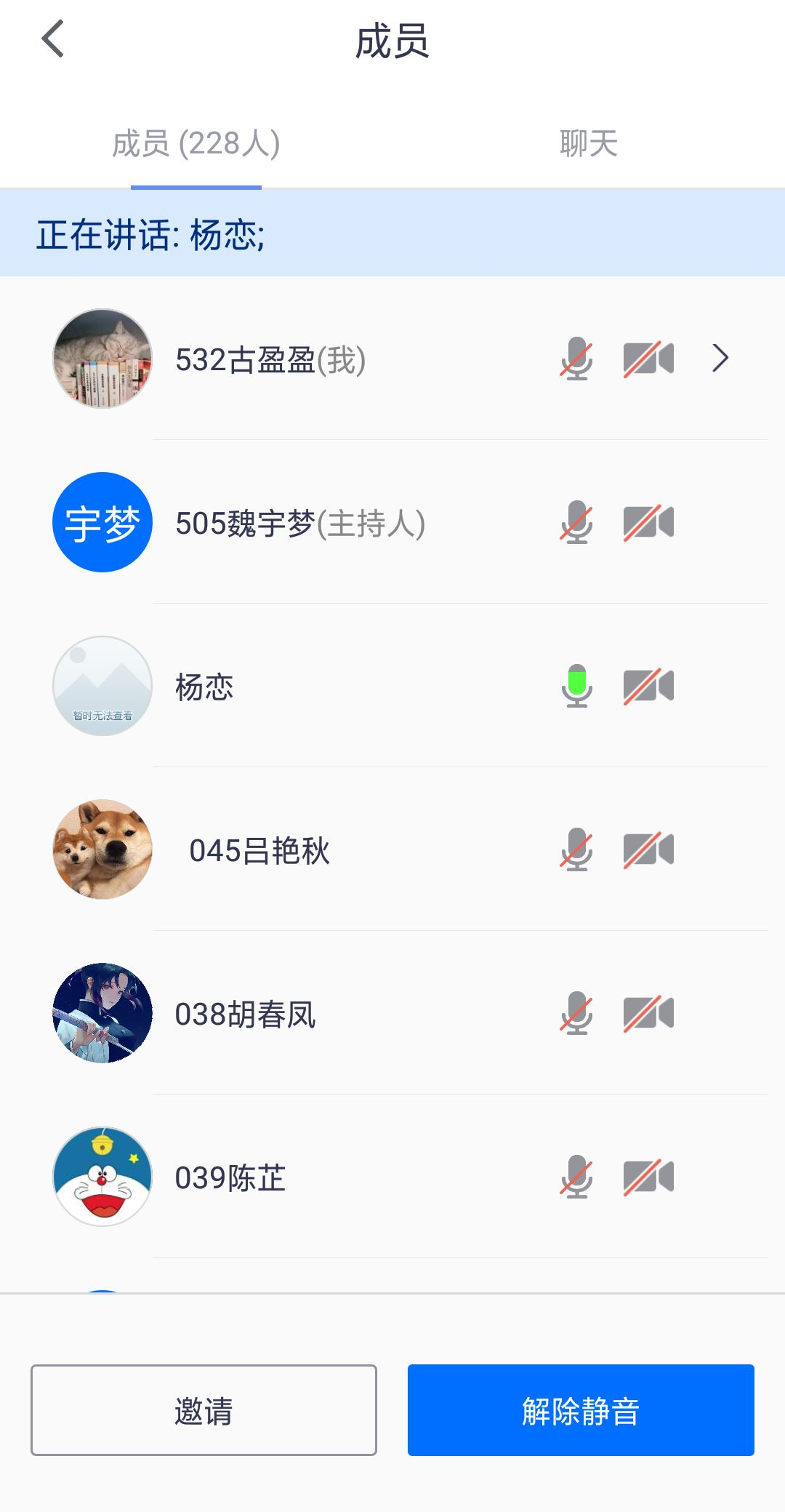
Task: Tap 解除静音 to unmute
Action: (x=581, y=1410)
